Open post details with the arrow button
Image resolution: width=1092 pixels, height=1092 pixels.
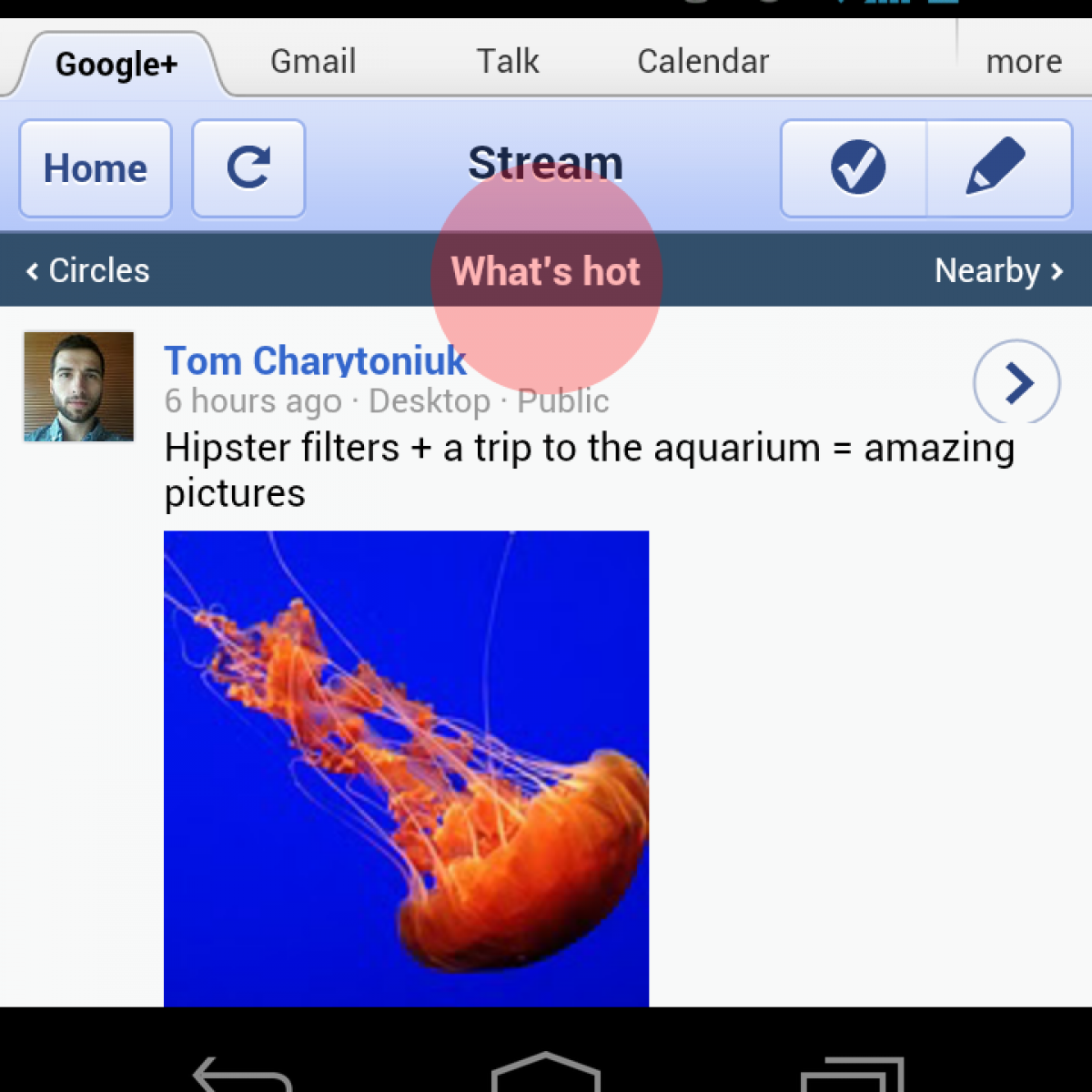click(x=1016, y=383)
